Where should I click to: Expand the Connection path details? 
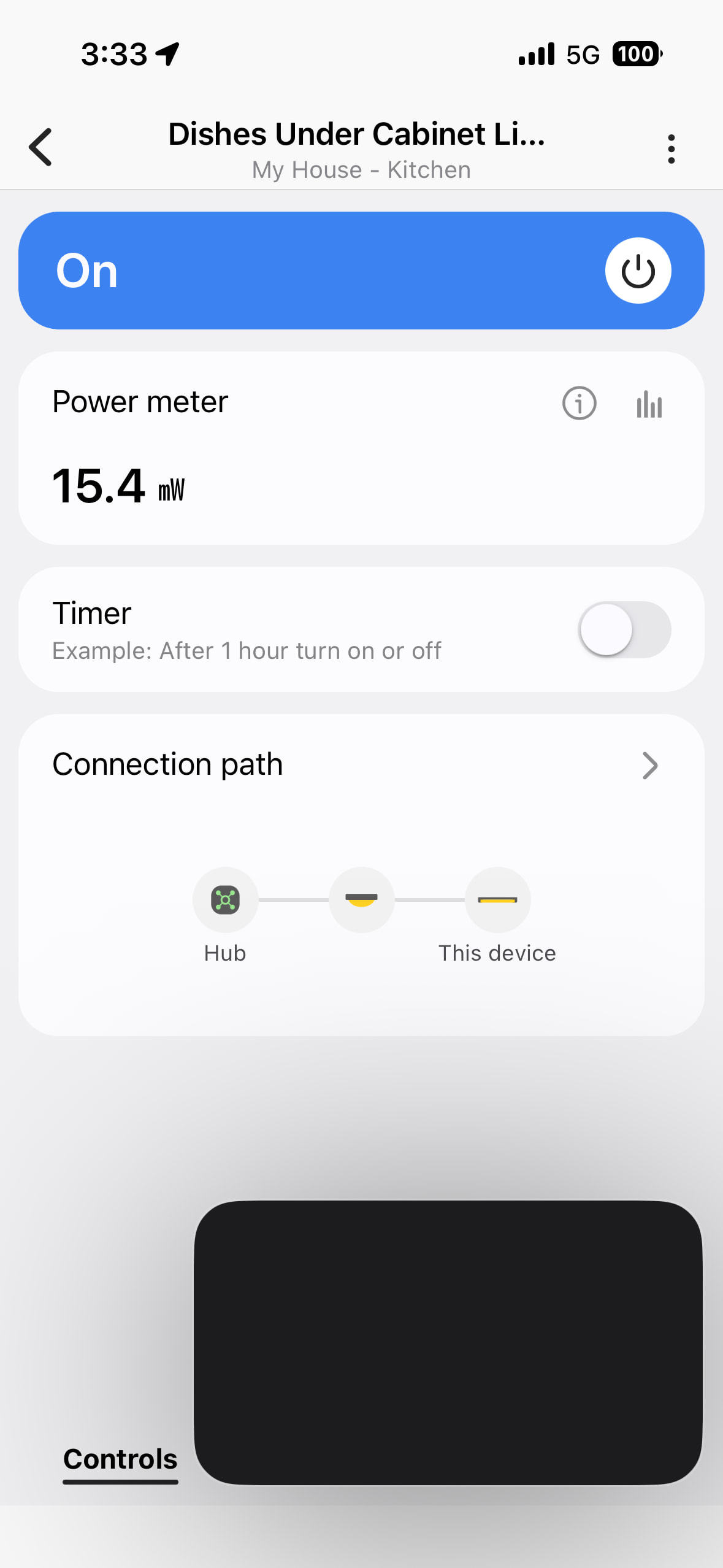(x=649, y=765)
